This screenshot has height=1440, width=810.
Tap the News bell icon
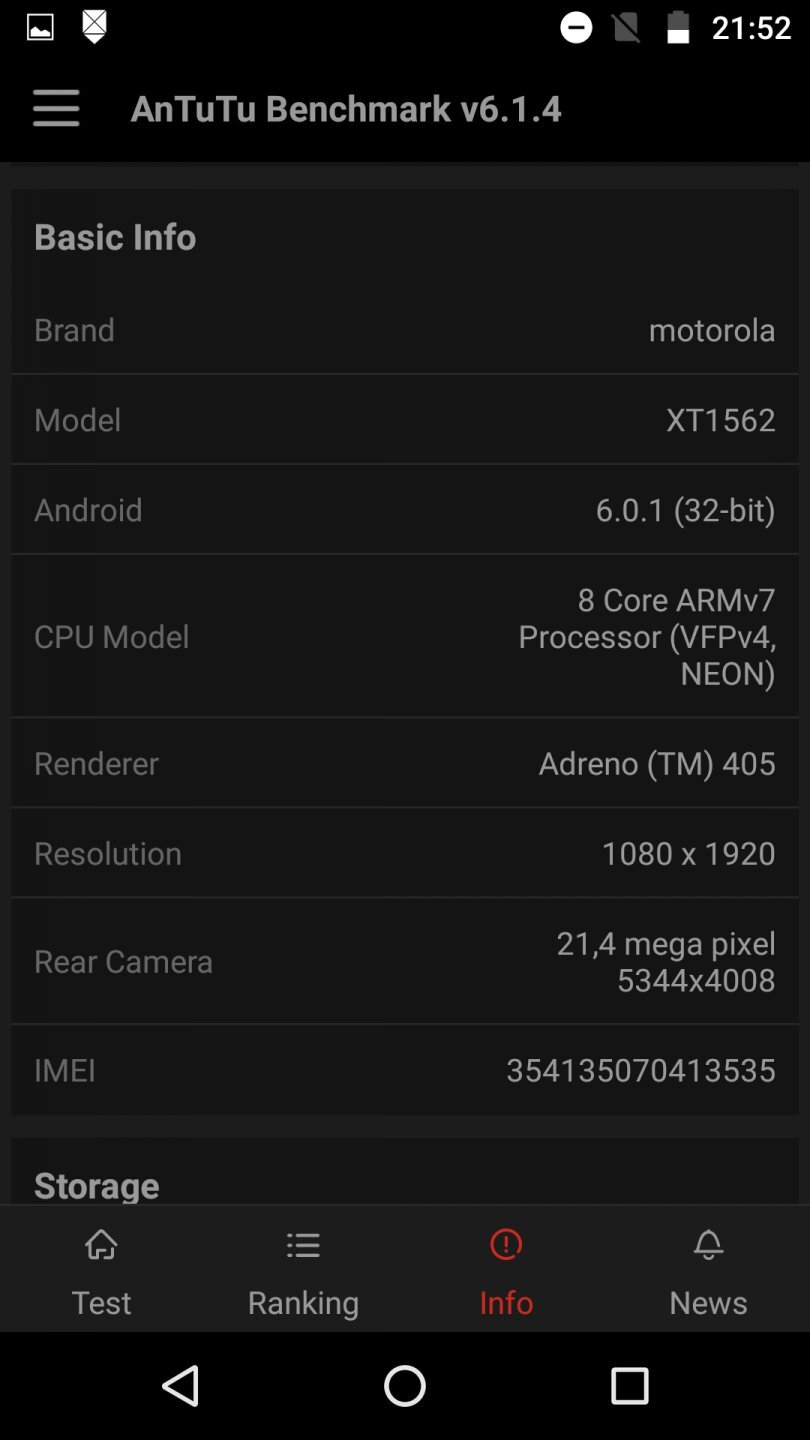point(708,1245)
